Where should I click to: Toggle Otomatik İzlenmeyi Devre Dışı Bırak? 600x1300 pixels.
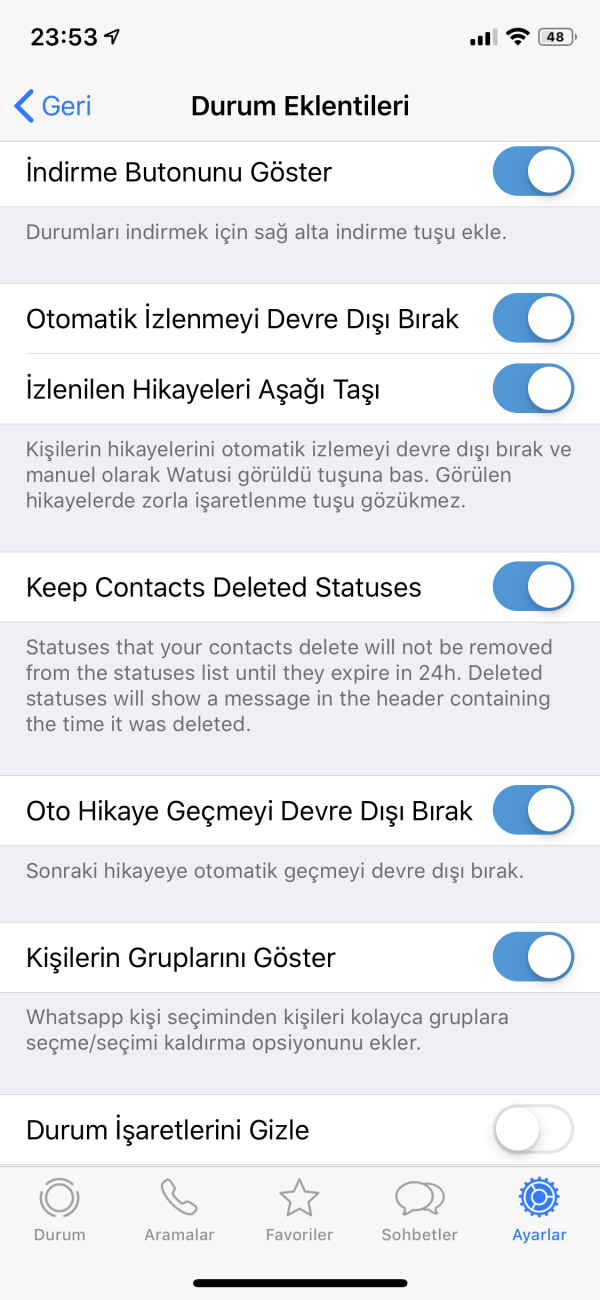pyautogui.click(x=533, y=319)
